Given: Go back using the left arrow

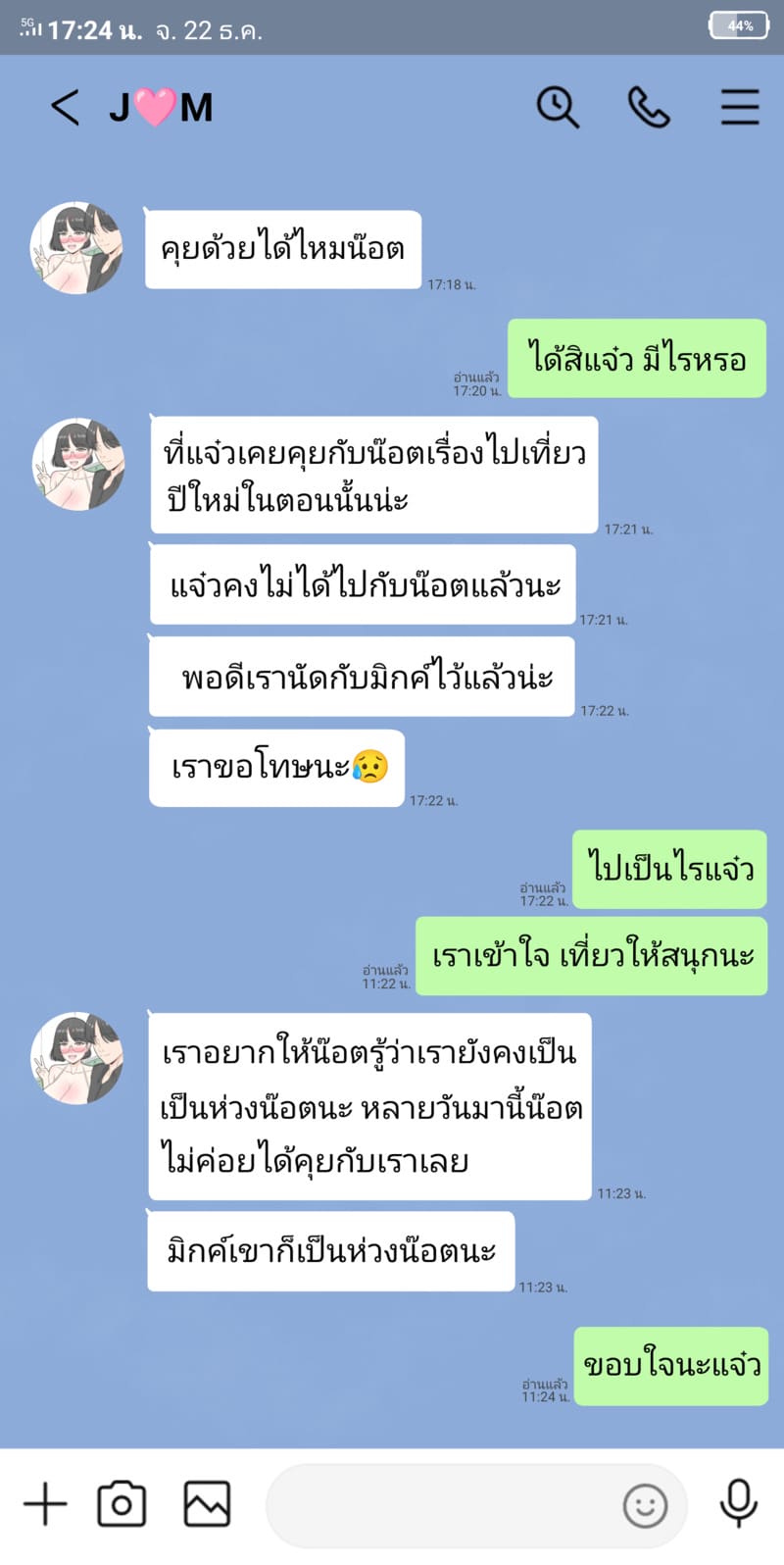Looking at the screenshot, I should click(65, 107).
